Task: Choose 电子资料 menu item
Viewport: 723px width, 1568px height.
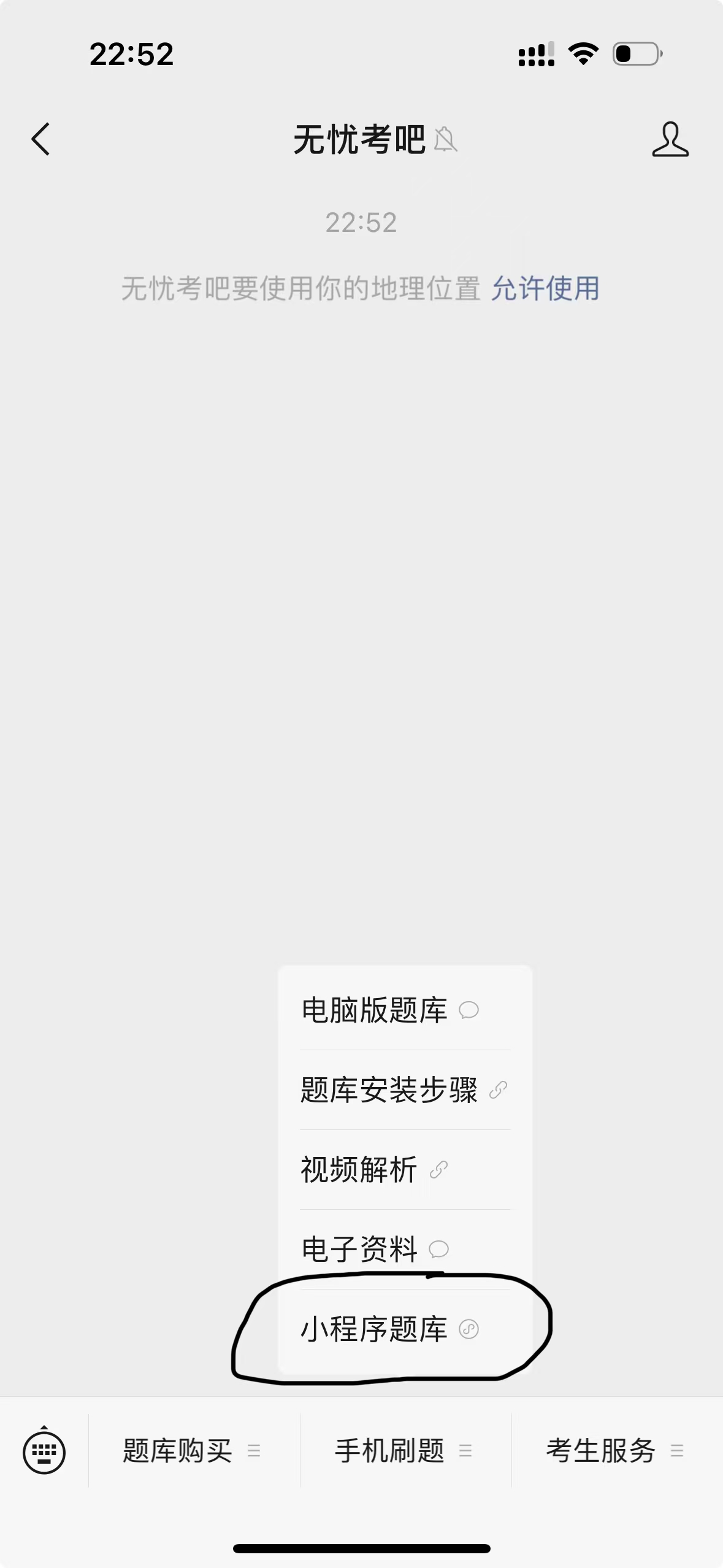Action: point(375,1249)
